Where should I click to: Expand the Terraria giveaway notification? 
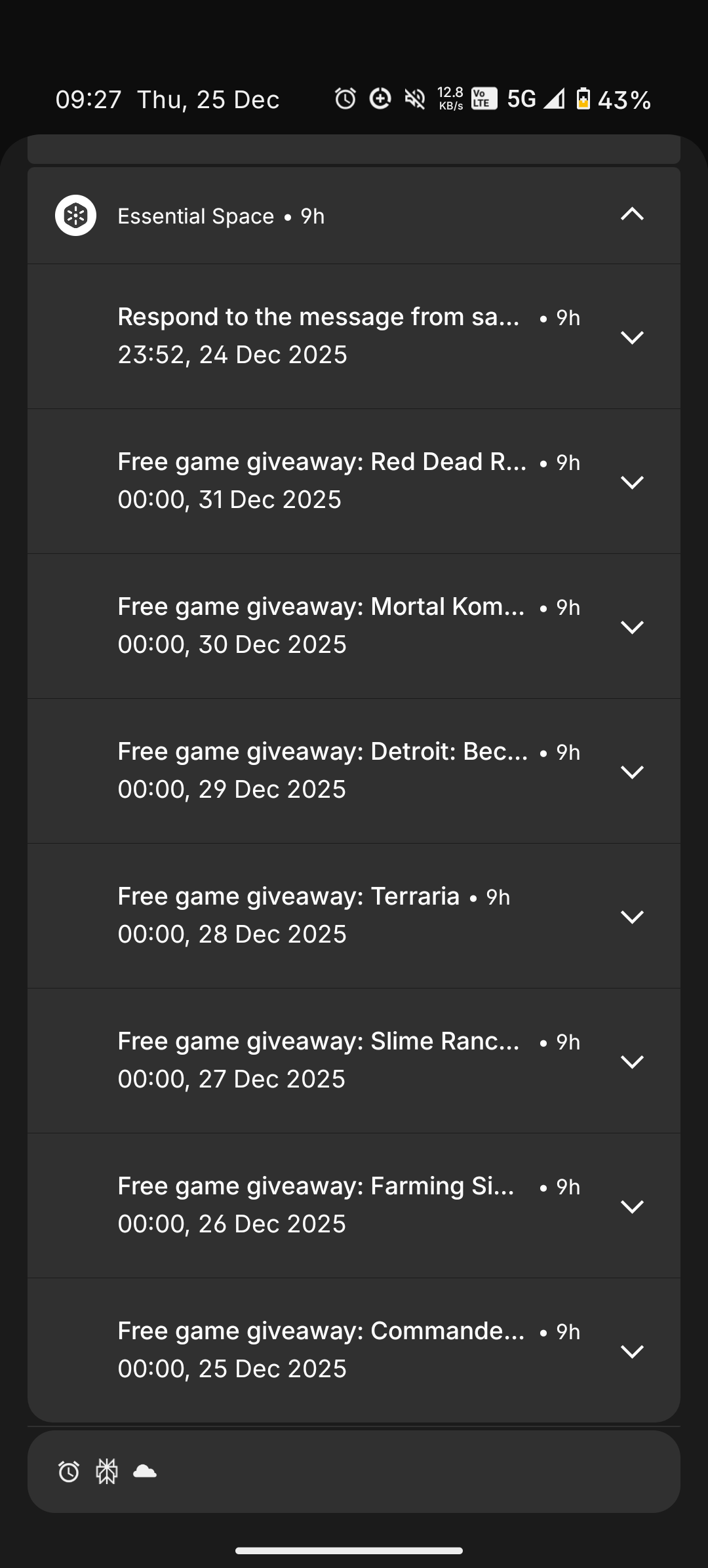(631, 917)
